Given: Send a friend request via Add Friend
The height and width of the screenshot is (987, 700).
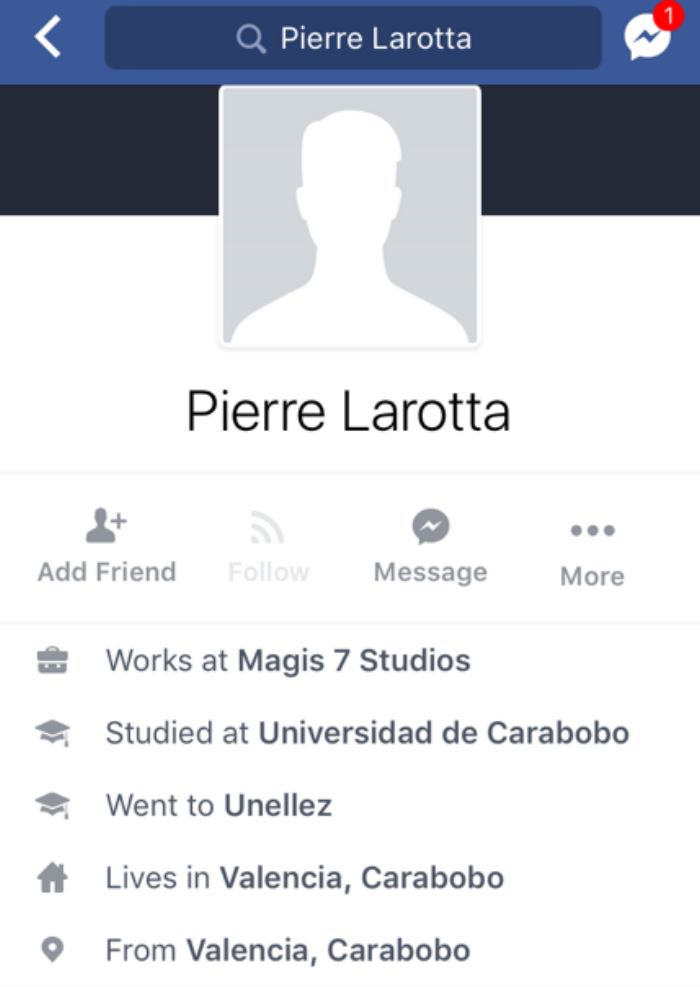Looking at the screenshot, I should point(106,547).
